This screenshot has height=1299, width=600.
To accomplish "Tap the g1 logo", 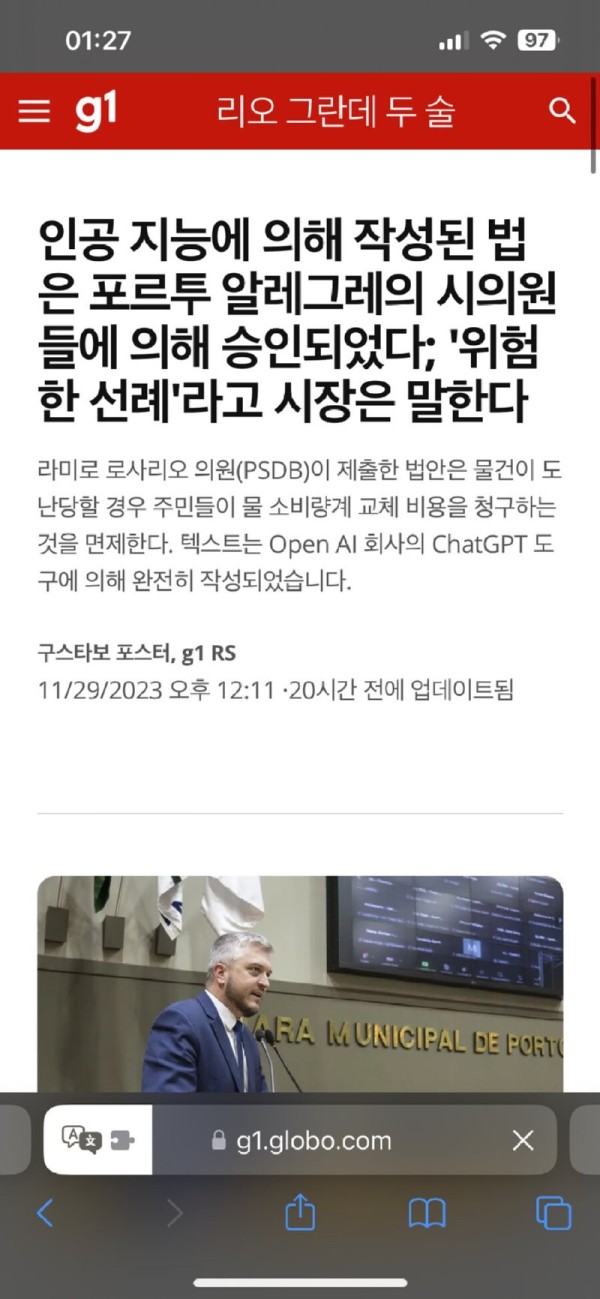I will tap(97, 111).
